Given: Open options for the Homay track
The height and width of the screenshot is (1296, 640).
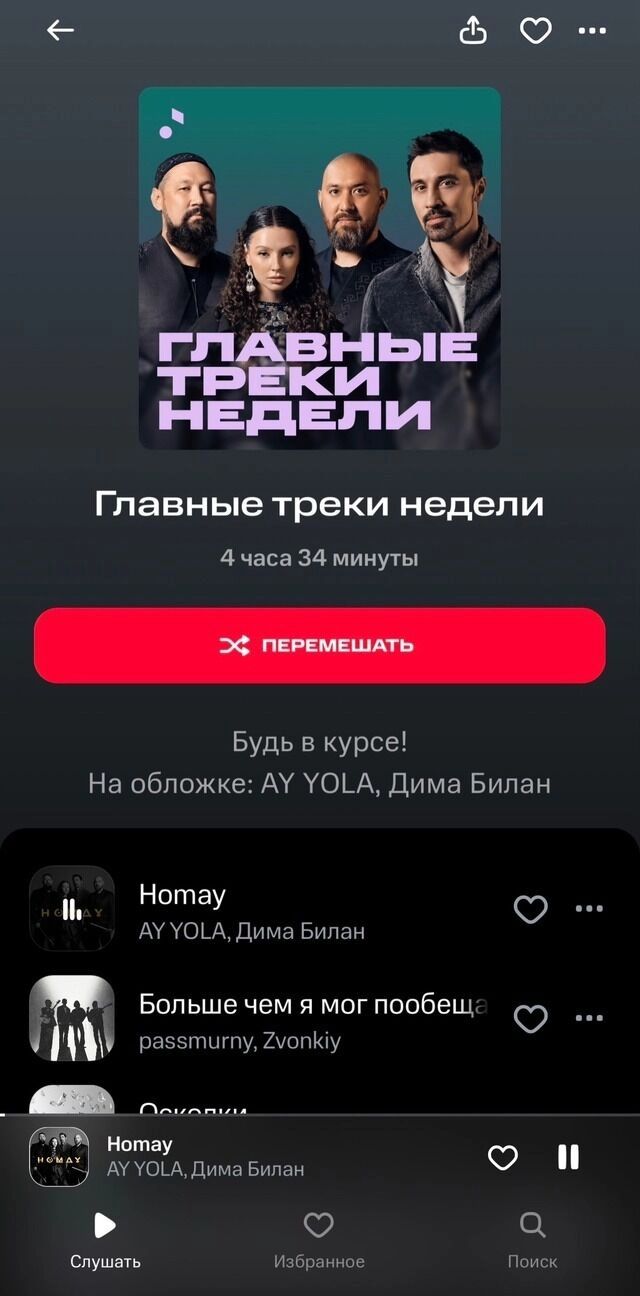Looking at the screenshot, I should pos(589,909).
